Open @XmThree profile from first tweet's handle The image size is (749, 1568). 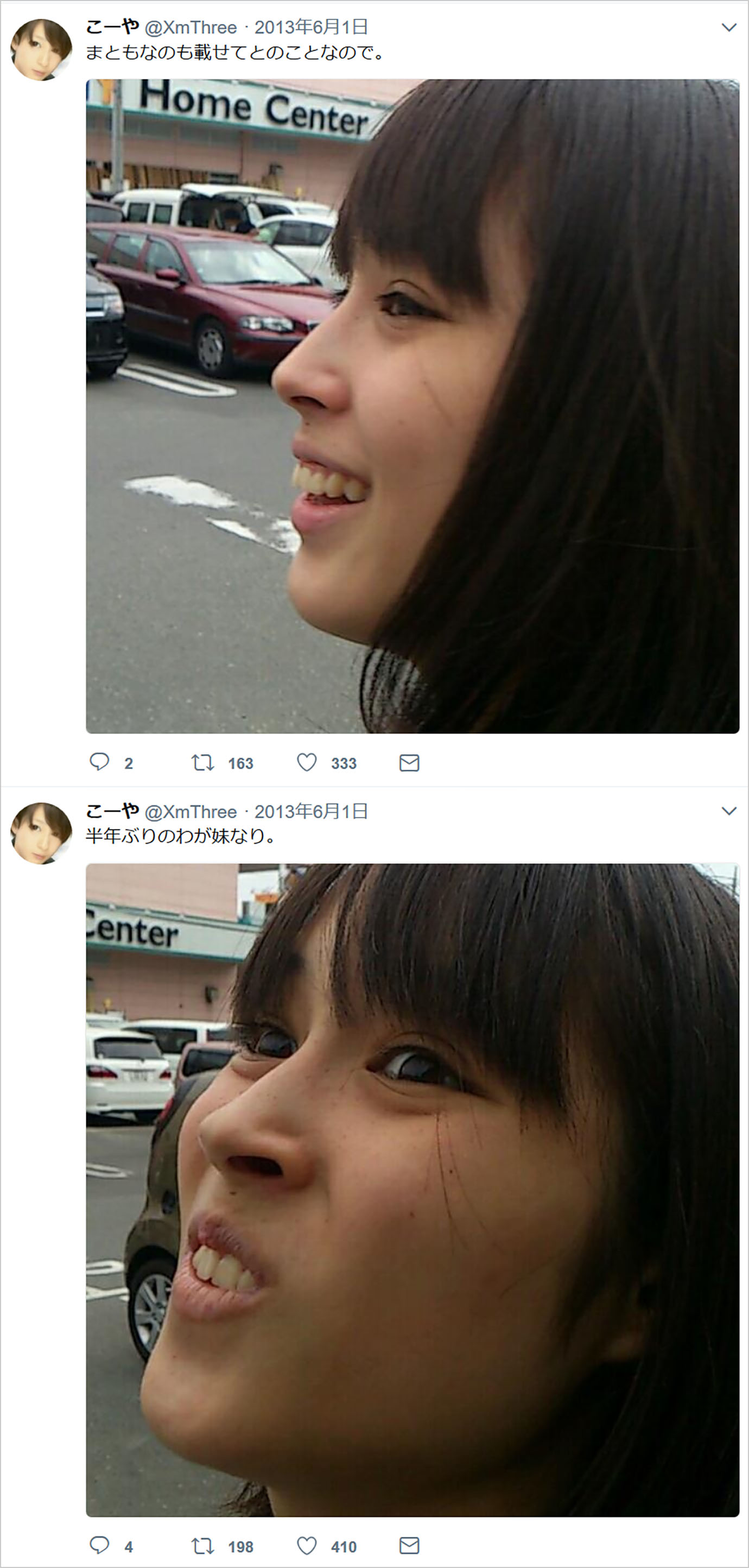(x=191, y=27)
